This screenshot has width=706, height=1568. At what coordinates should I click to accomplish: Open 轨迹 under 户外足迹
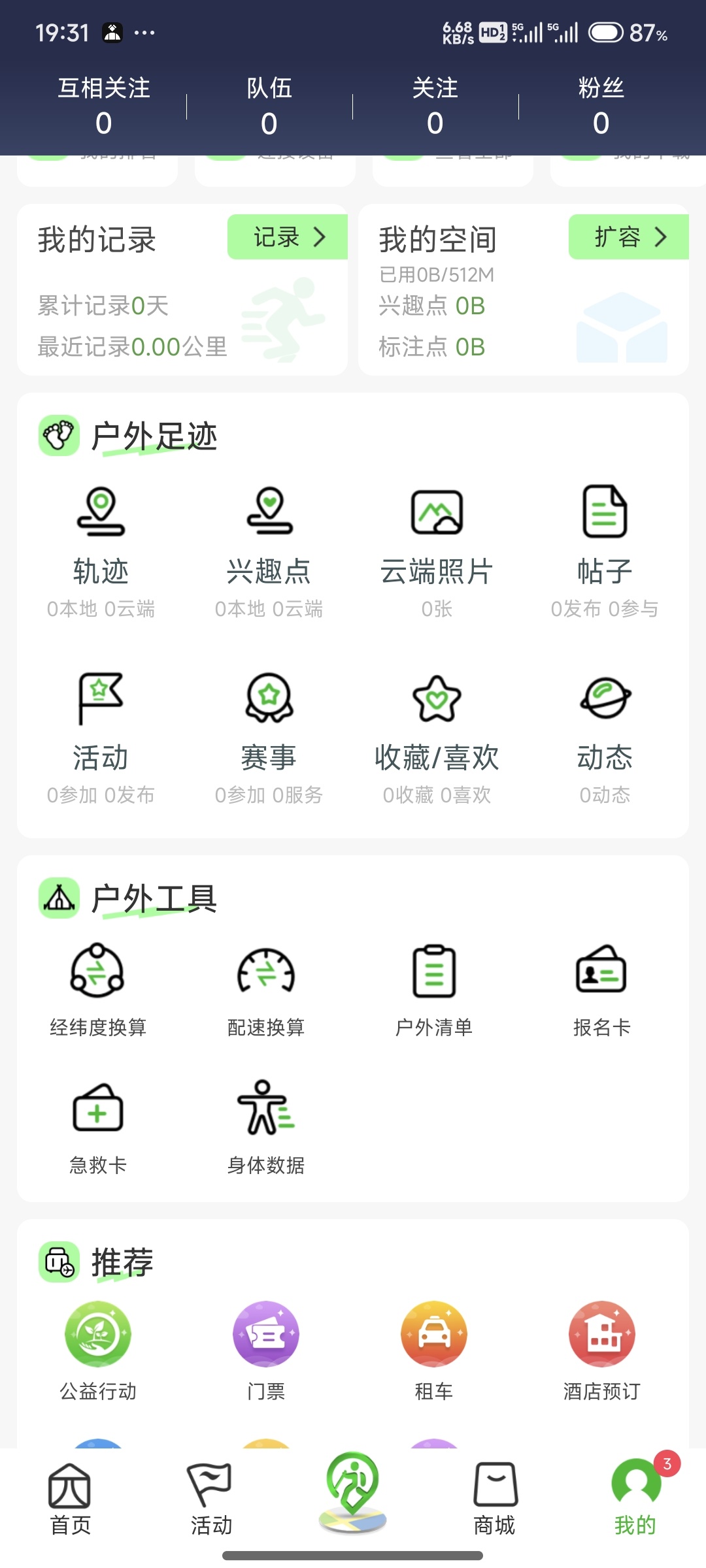click(101, 549)
